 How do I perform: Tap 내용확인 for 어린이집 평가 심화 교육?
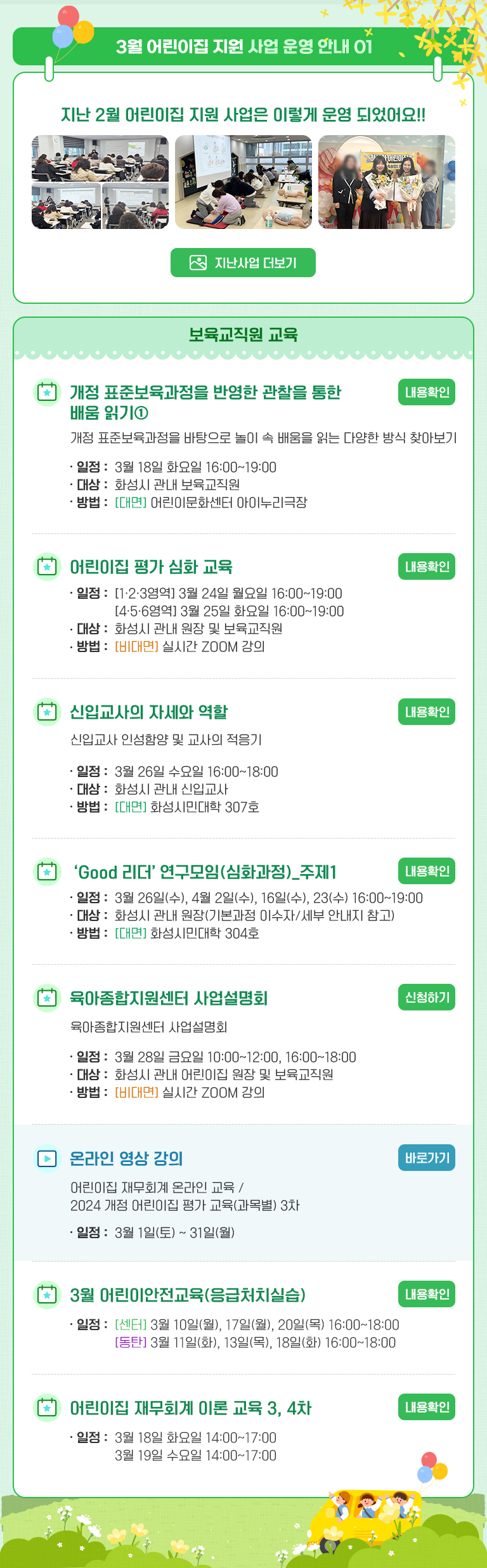[427, 566]
